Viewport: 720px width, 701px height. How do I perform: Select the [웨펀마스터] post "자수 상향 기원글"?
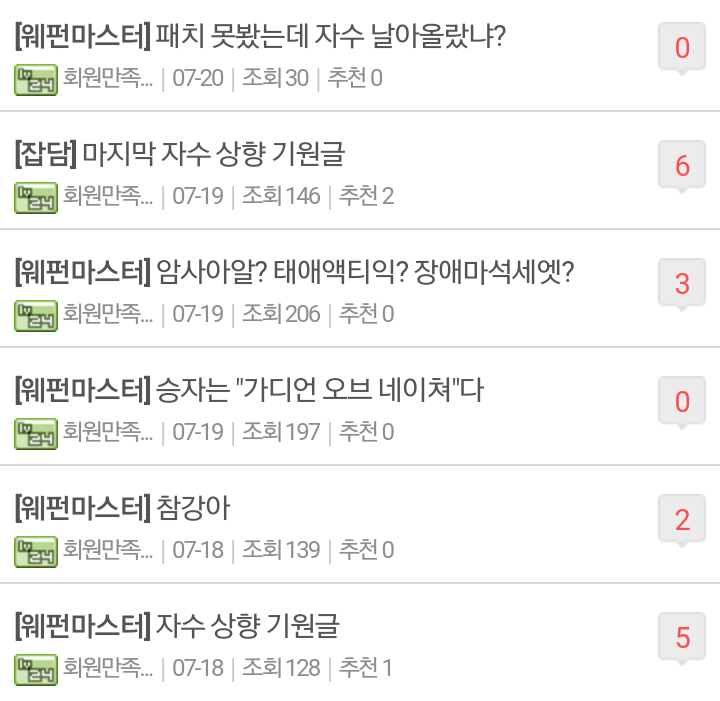248,626
